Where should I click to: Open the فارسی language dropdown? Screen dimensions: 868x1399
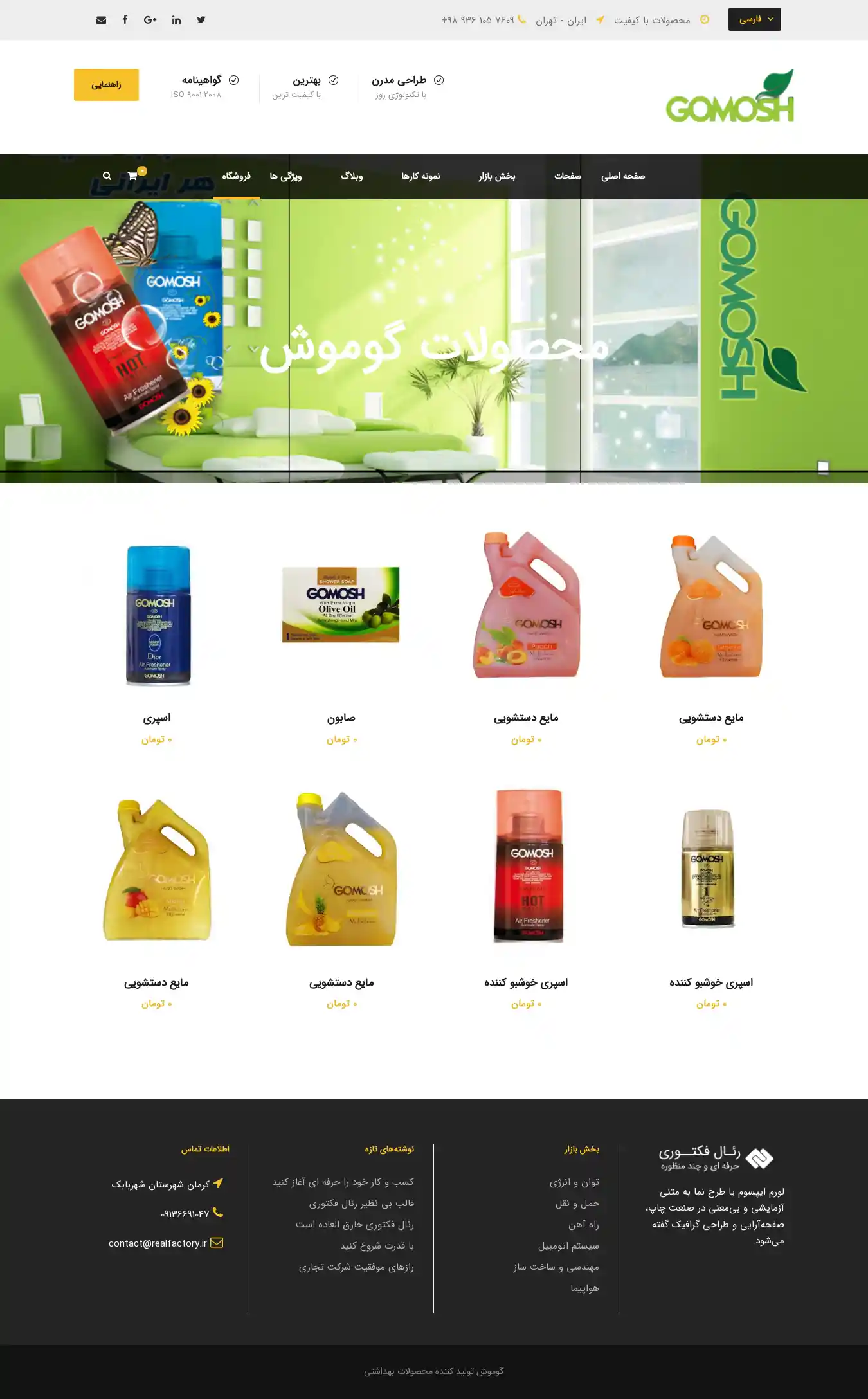[x=754, y=19]
